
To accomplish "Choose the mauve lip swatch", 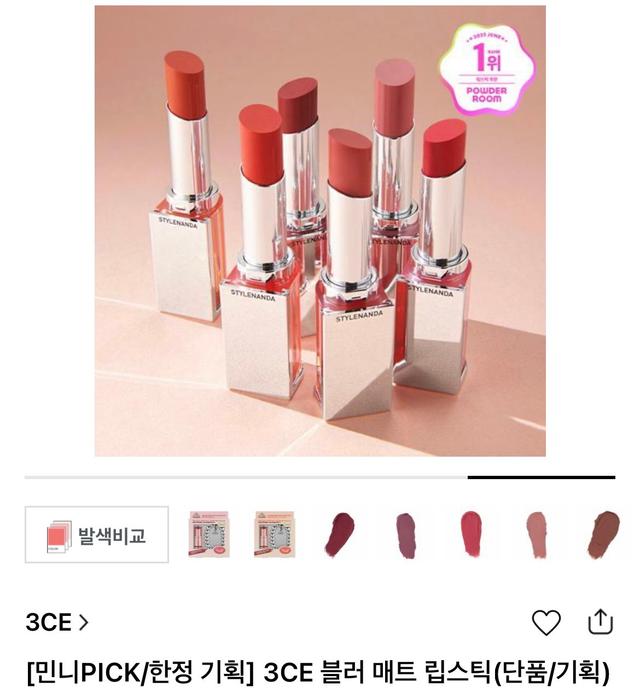I will click(x=405, y=535).
